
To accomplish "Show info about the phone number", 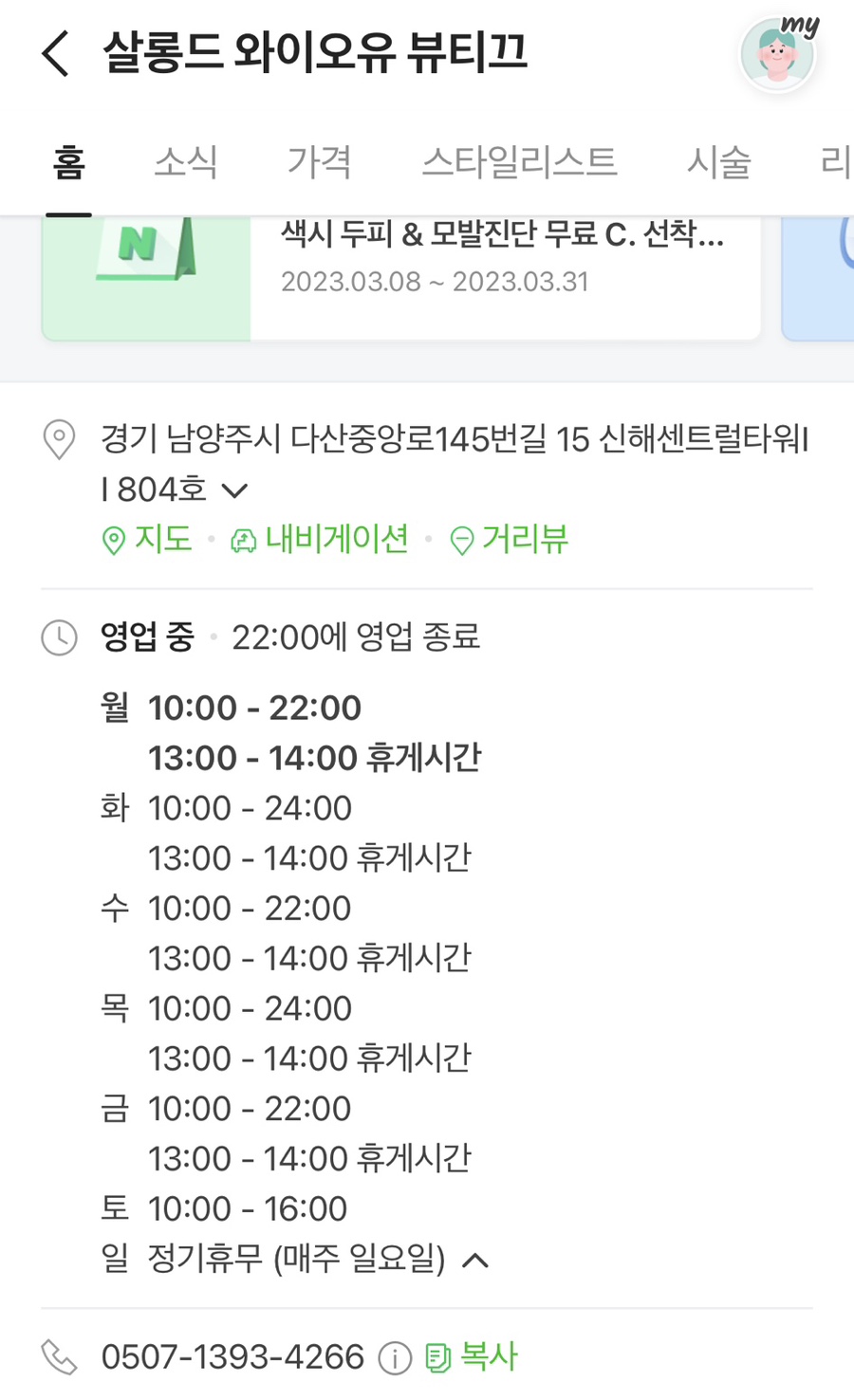I will 395,1358.
